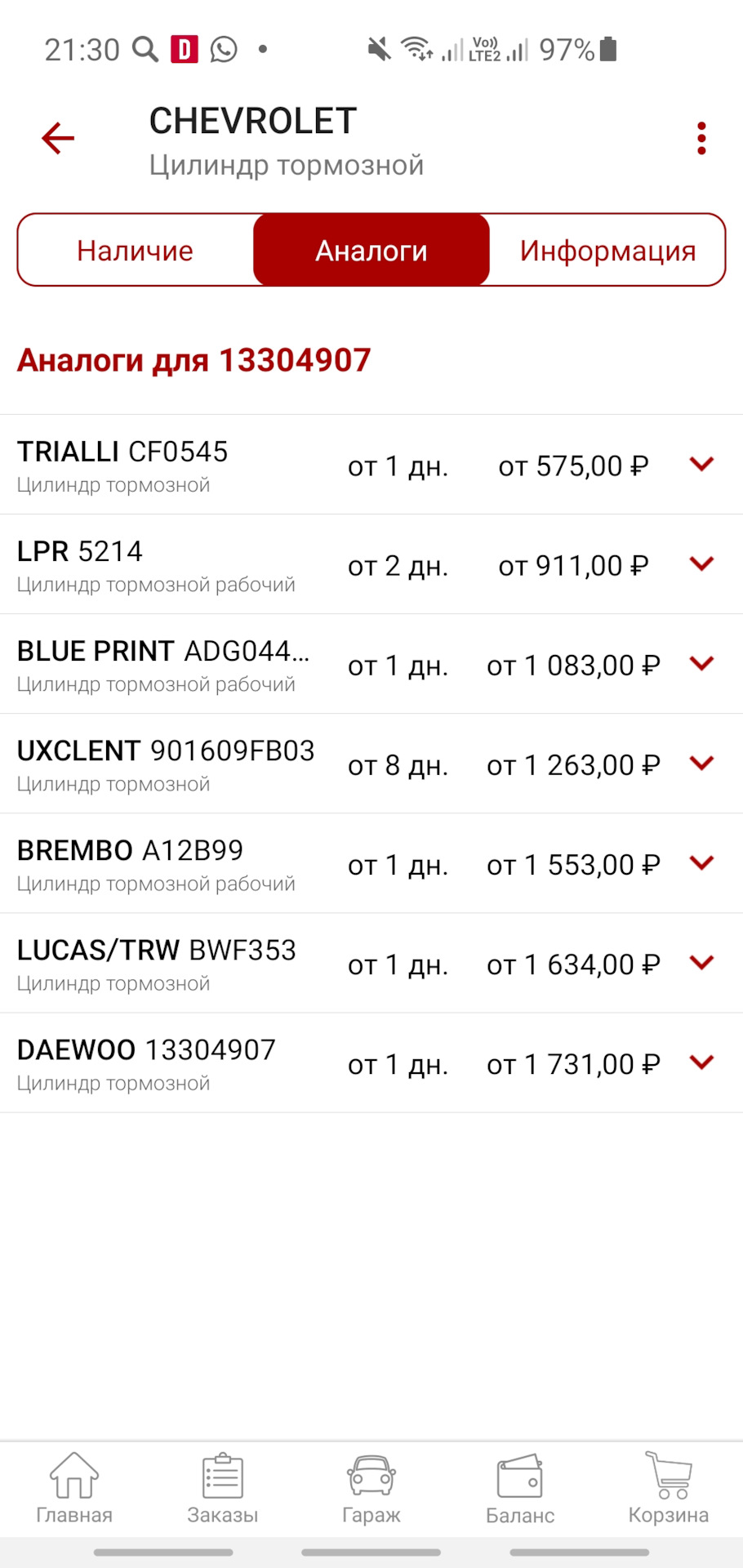Go to the Заказы orders tab
743x1568 pixels.
[223, 1489]
